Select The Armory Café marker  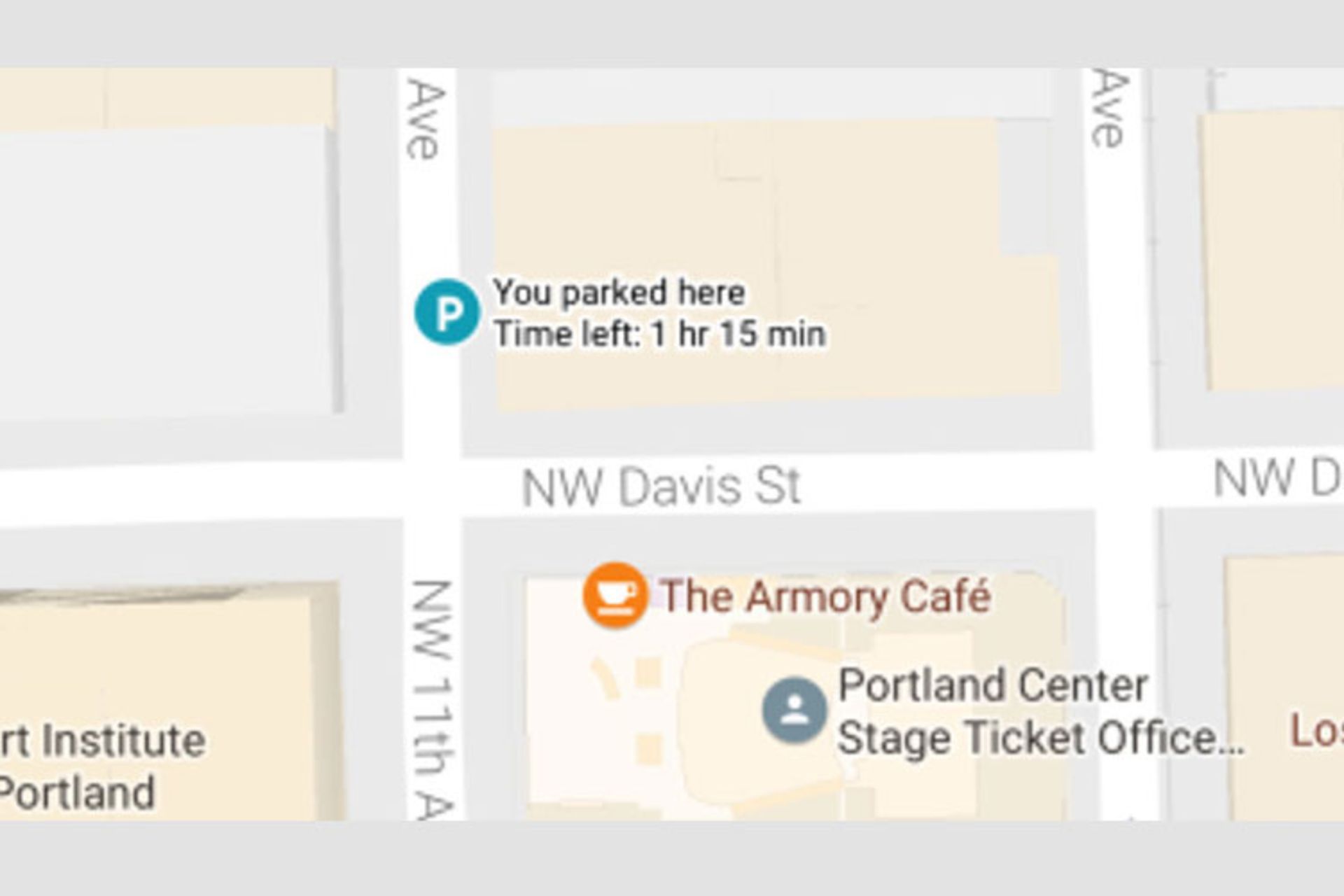[615, 595]
